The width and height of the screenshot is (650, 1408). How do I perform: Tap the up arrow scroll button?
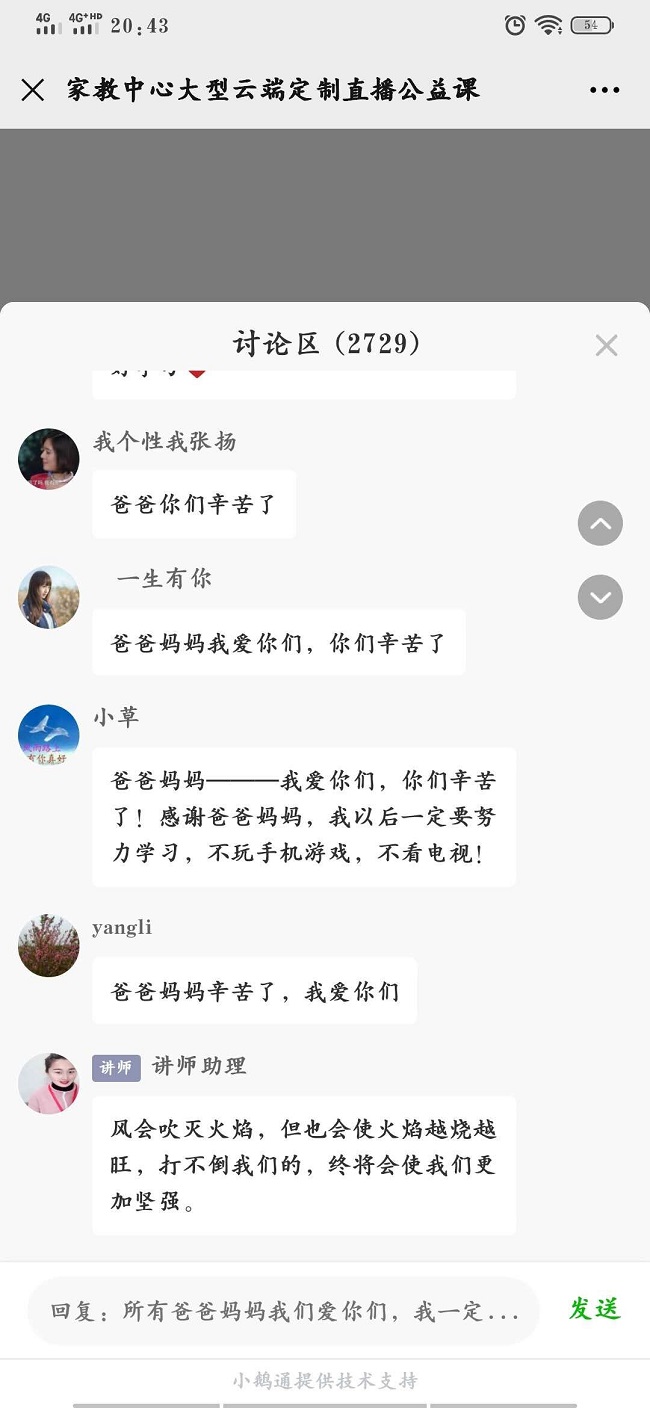[x=600, y=523]
